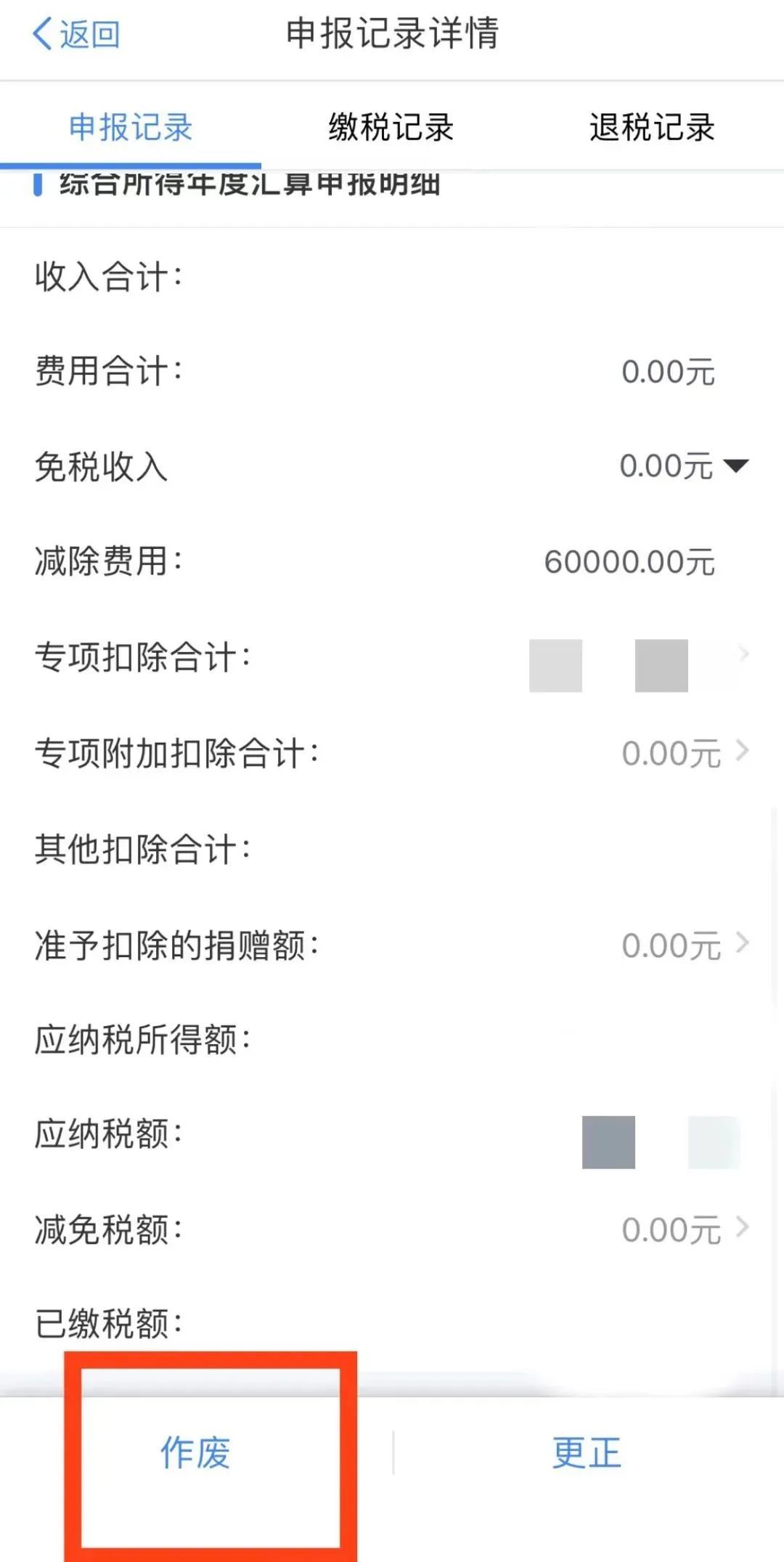Select the 费用合计 amount
Image resolution: width=784 pixels, height=1562 pixels.
(x=668, y=372)
